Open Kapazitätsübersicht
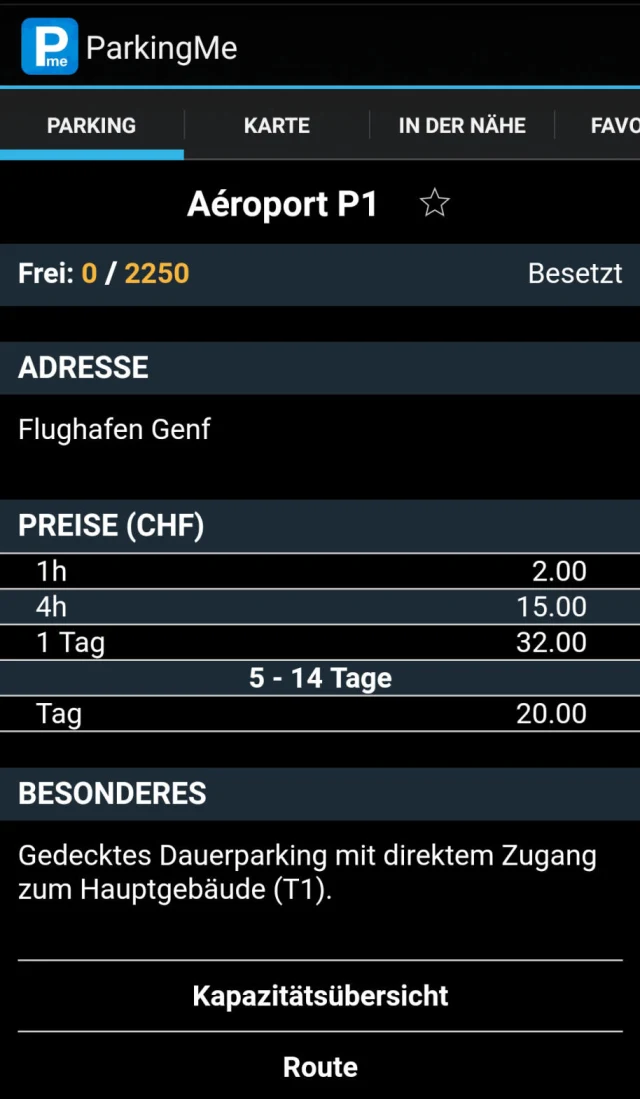Image resolution: width=640 pixels, height=1099 pixels. pos(320,996)
